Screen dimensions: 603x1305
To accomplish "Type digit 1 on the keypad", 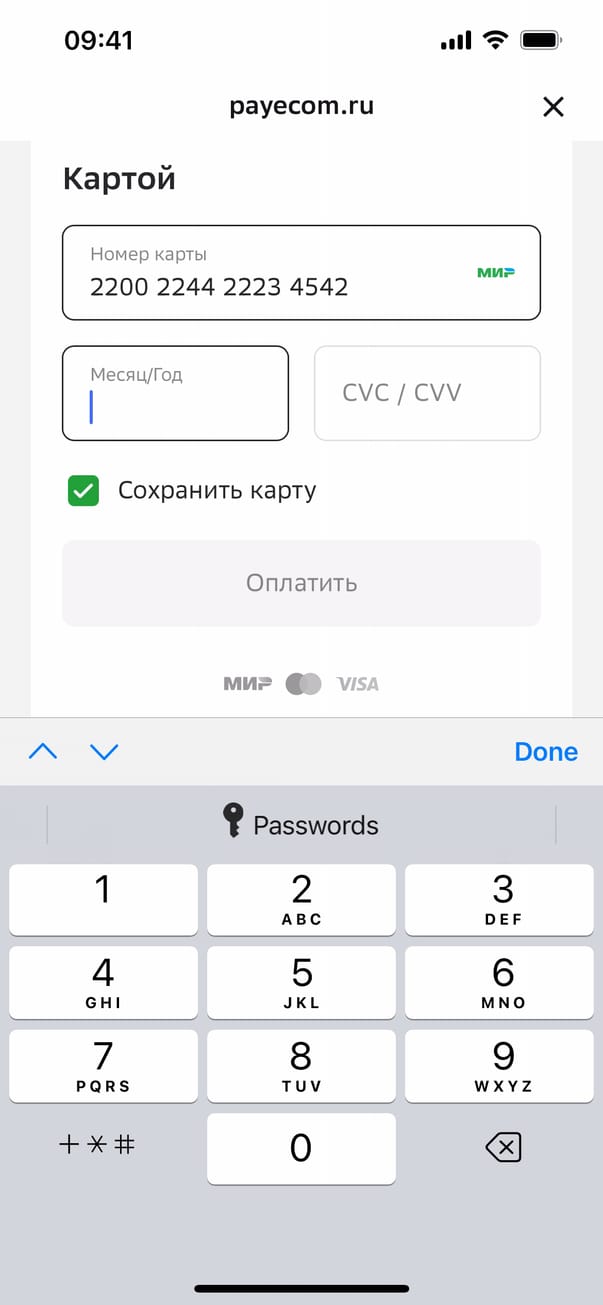I will point(103,899).
